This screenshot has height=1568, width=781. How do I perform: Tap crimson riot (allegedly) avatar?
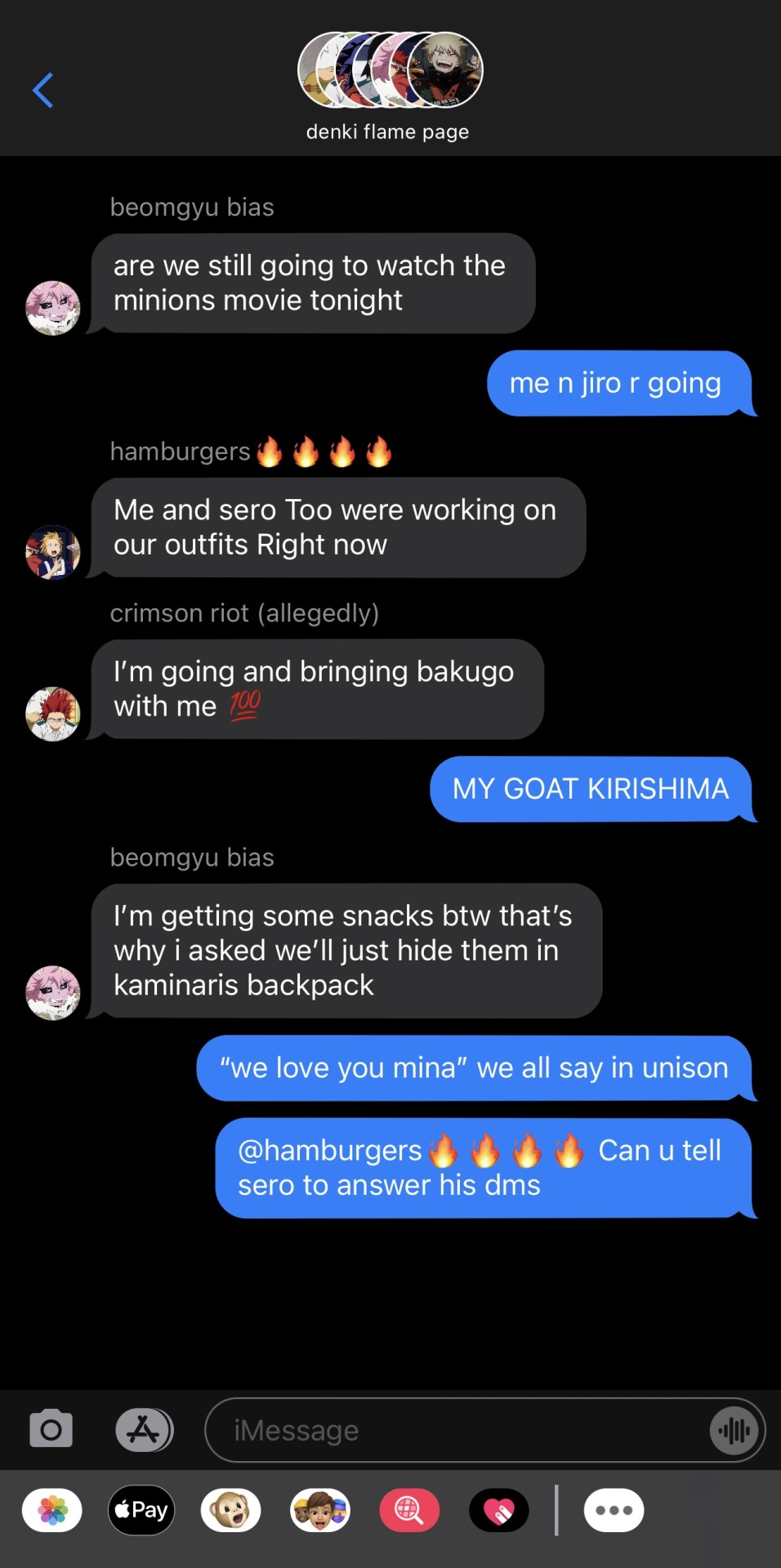[x=53, y=714]
